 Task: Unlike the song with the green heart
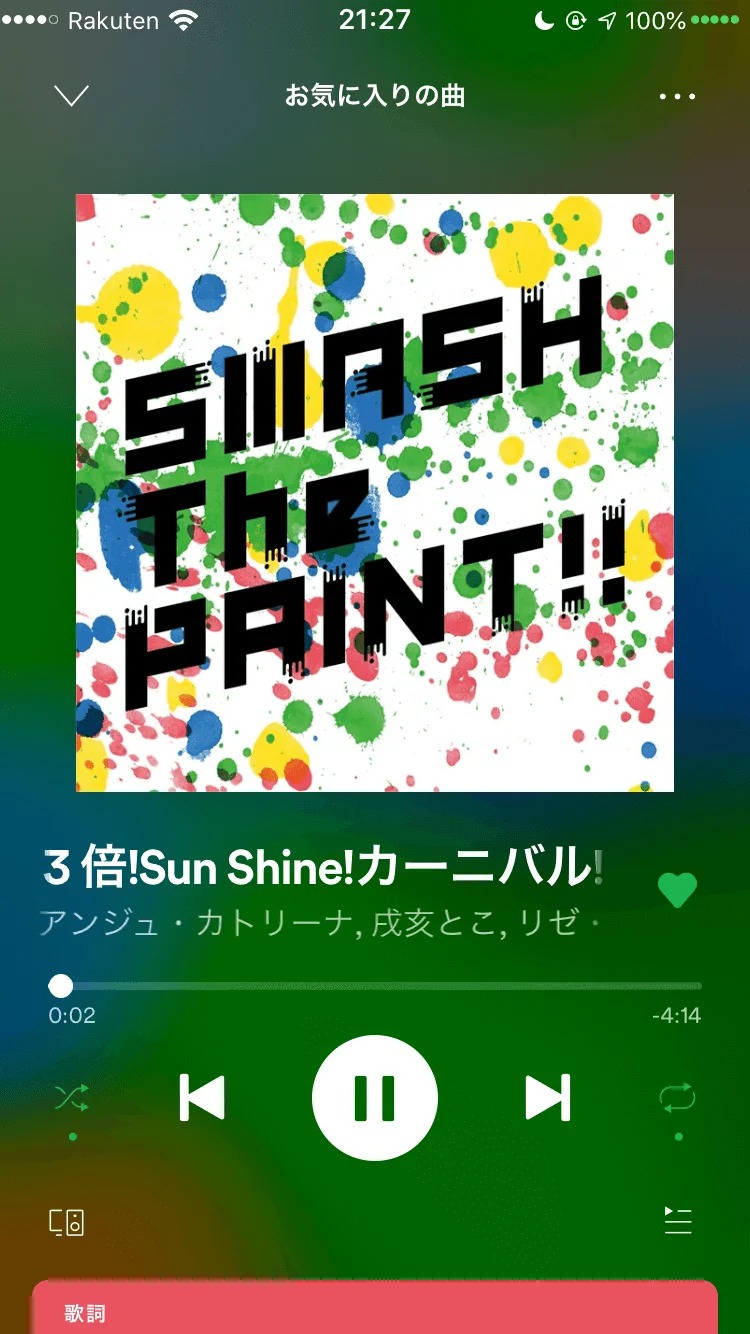tap(677, 889)
